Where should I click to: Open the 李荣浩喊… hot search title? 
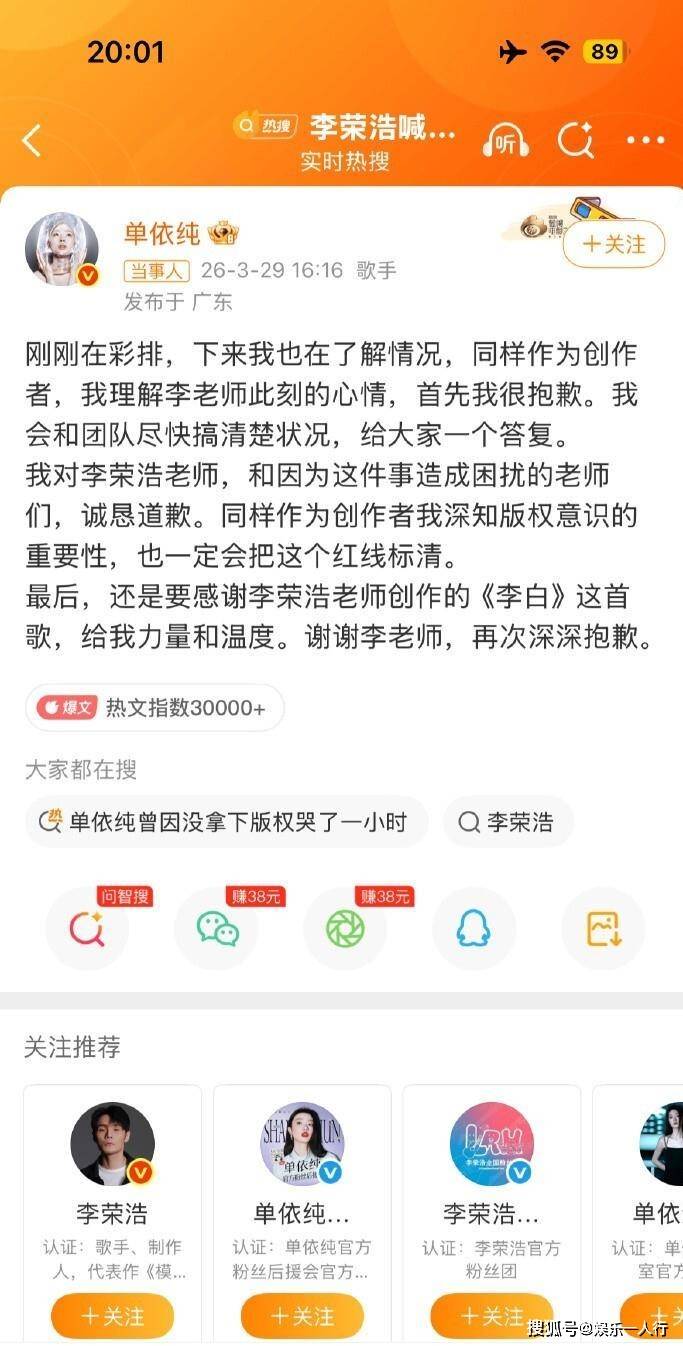point(382,127)
